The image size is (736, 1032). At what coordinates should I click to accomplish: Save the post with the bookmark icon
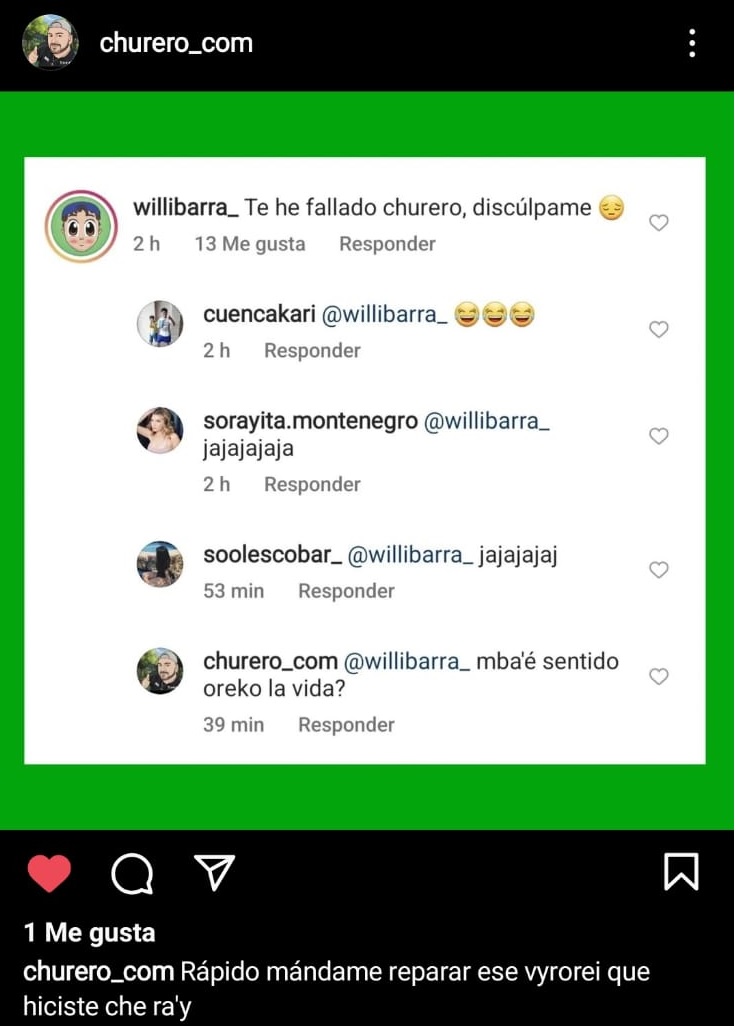681,872
